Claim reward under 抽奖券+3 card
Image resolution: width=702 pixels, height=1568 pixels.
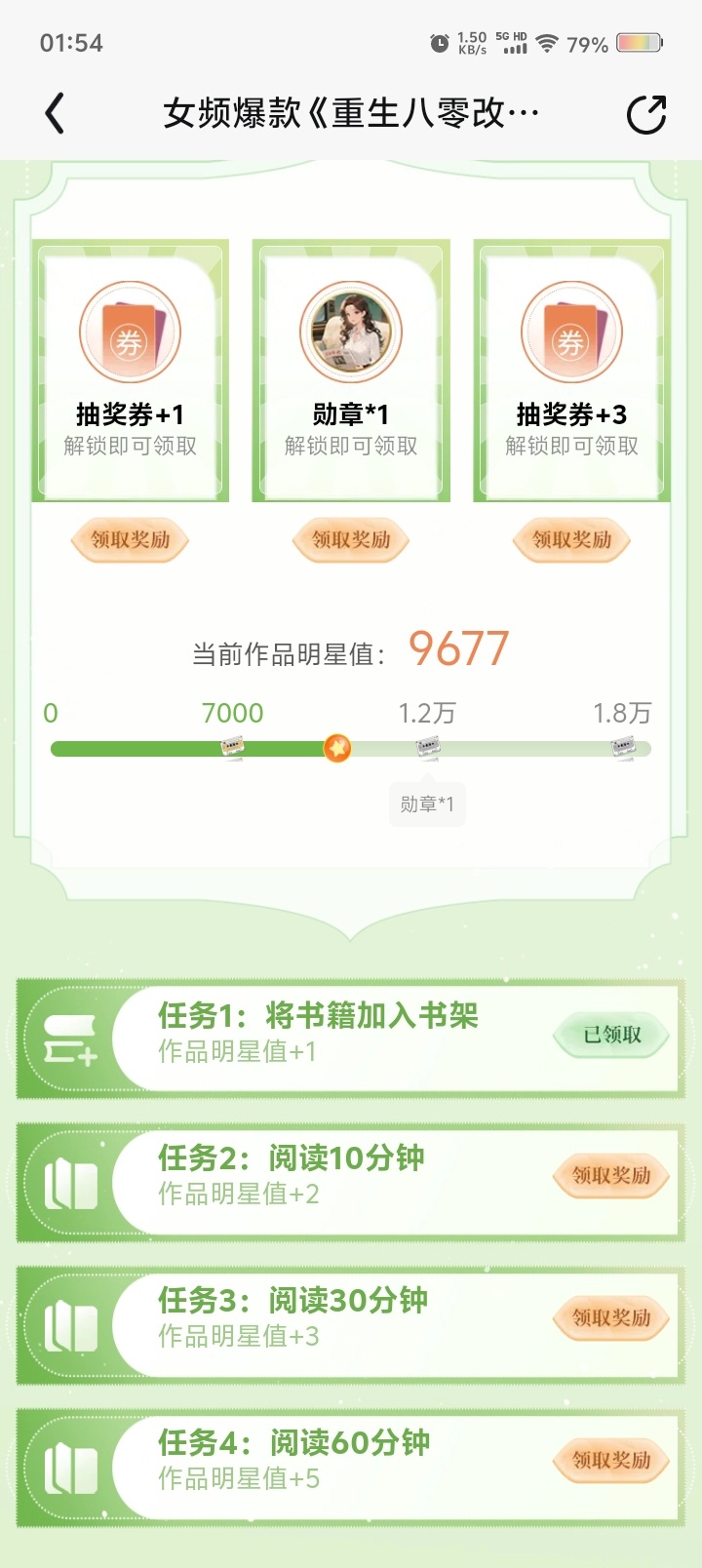571,539
